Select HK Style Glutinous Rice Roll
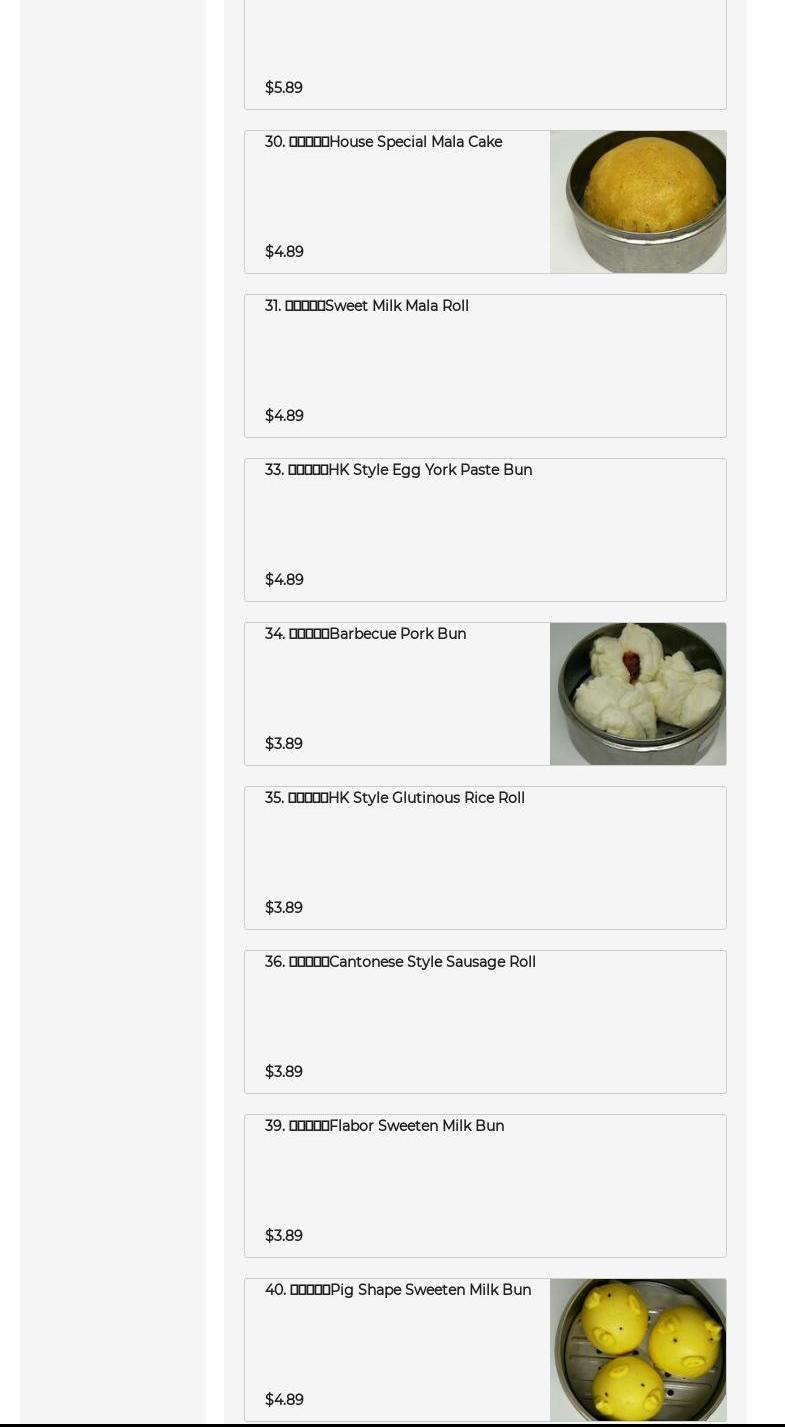The width and height of the screenshot is (785, 1427). point(485,858)
